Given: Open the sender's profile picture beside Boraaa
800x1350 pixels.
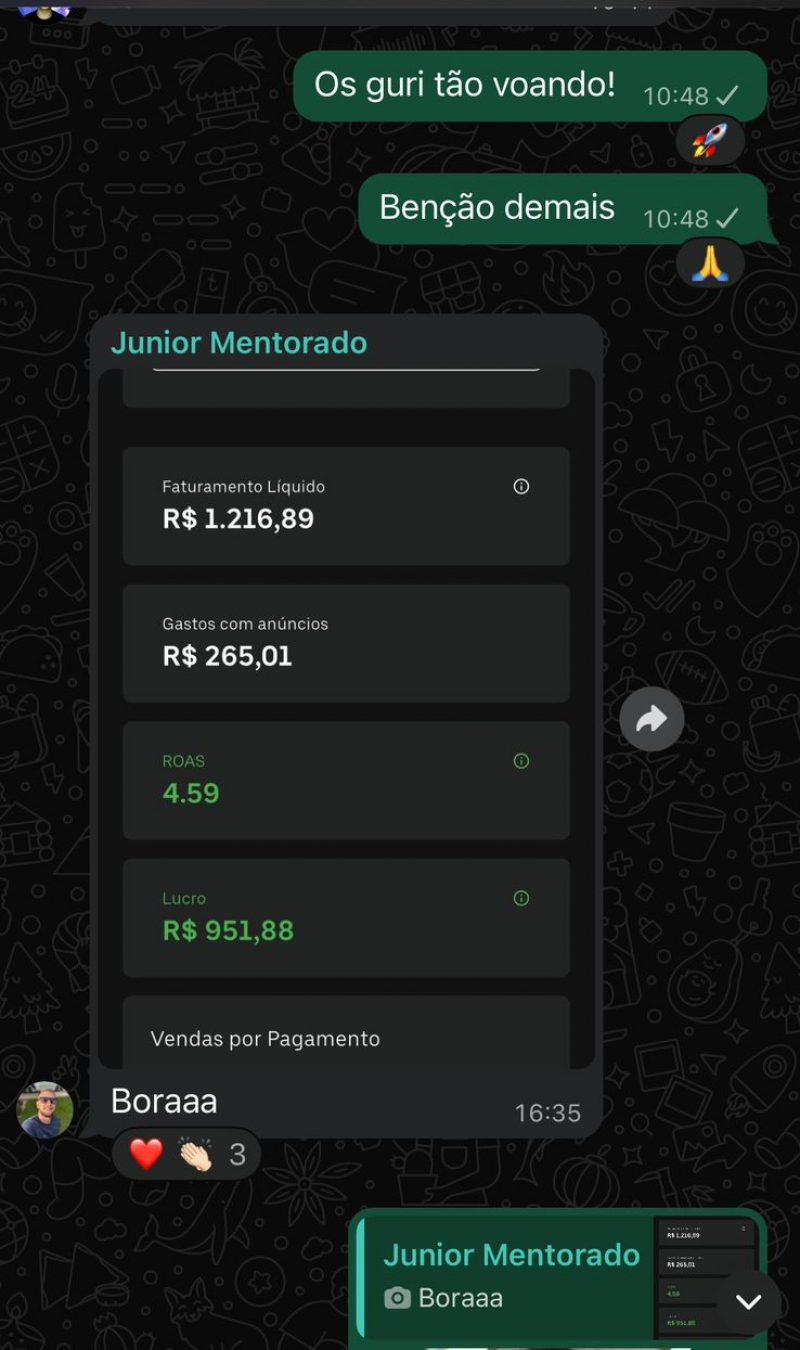Looking at the screenshot, I should coord(45,1109).
